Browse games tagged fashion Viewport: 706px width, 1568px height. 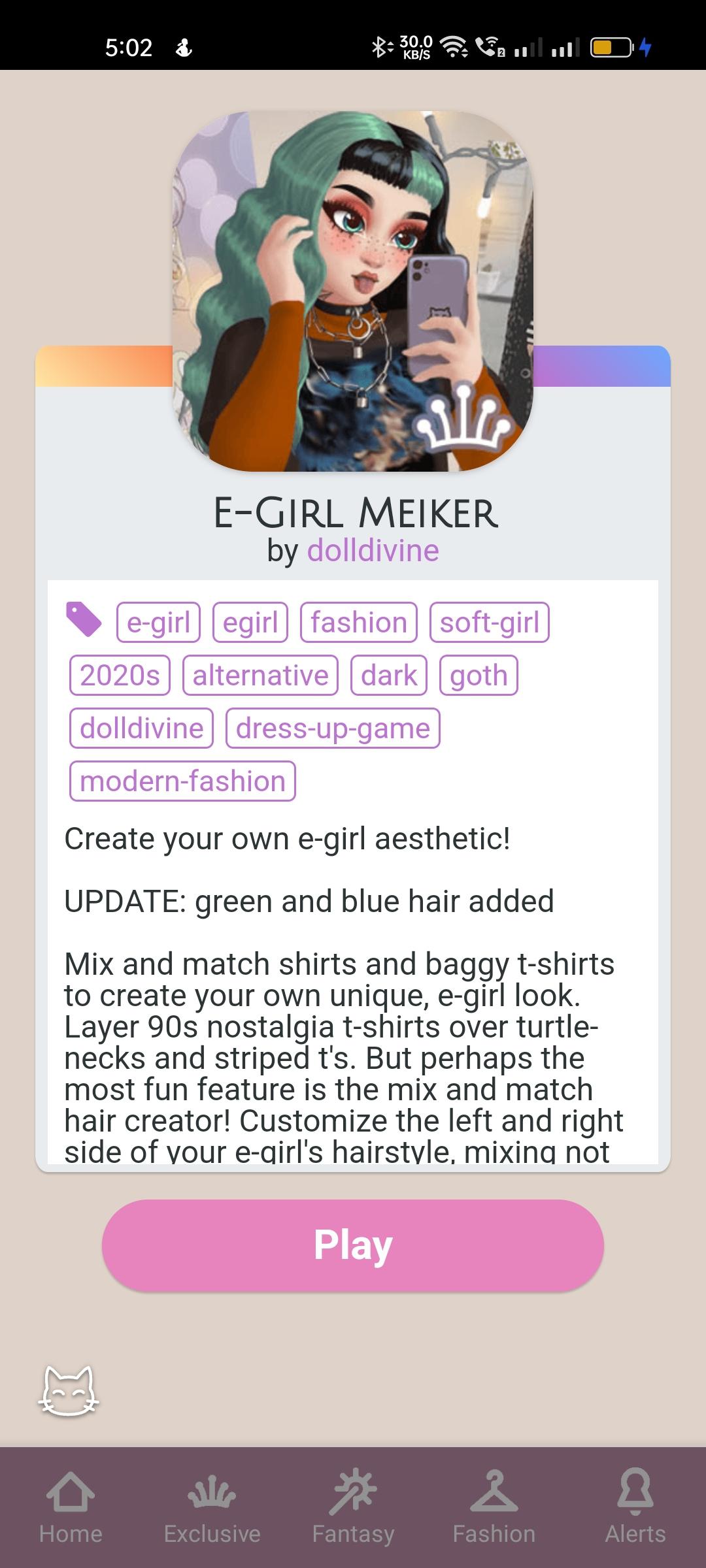(x=359, y=622)
